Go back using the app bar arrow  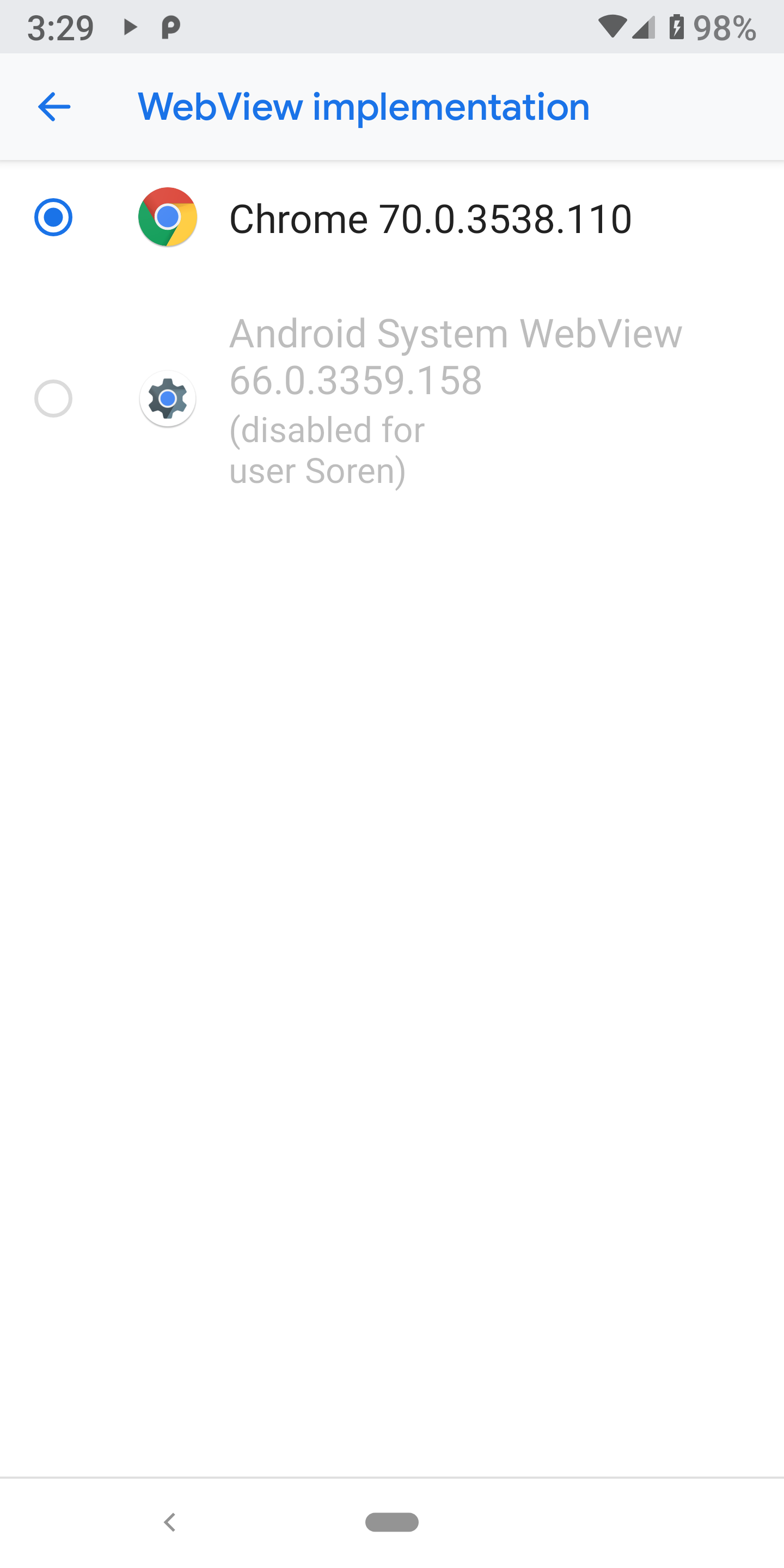point(54,107)
